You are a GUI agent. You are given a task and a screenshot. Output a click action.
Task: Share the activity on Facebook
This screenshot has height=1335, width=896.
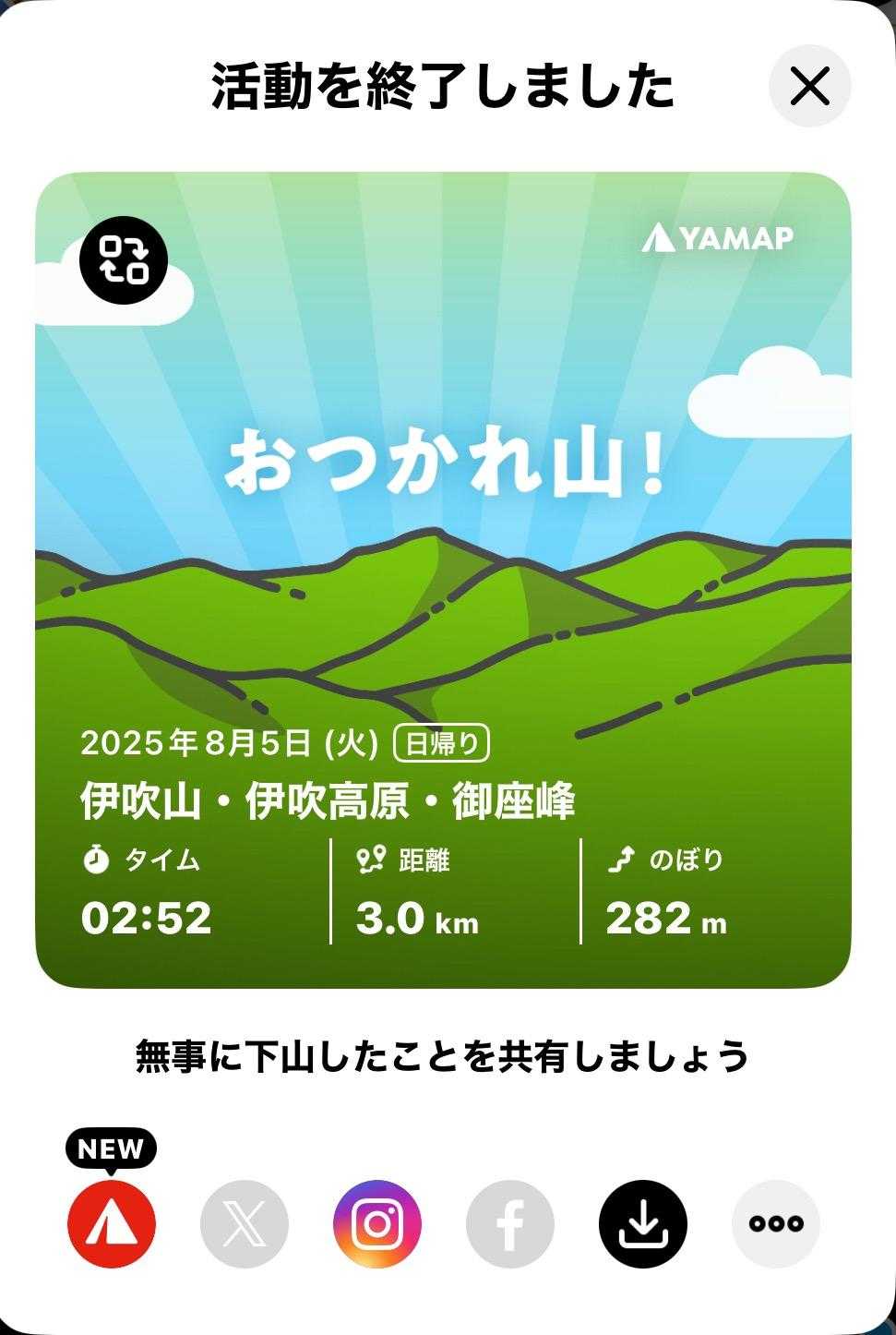pyautogui.click(x=510, y=1223)
